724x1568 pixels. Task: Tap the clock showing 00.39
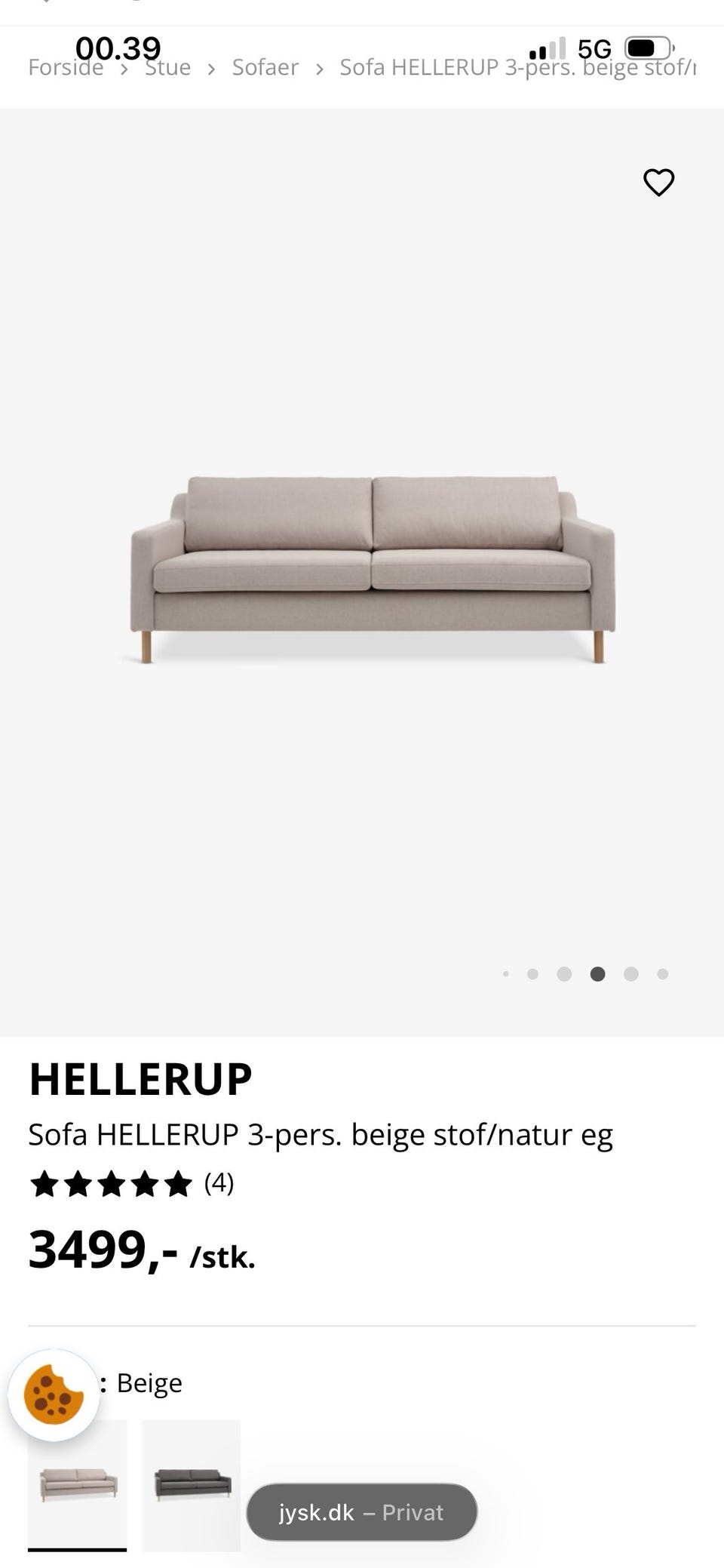click(118, 47)
